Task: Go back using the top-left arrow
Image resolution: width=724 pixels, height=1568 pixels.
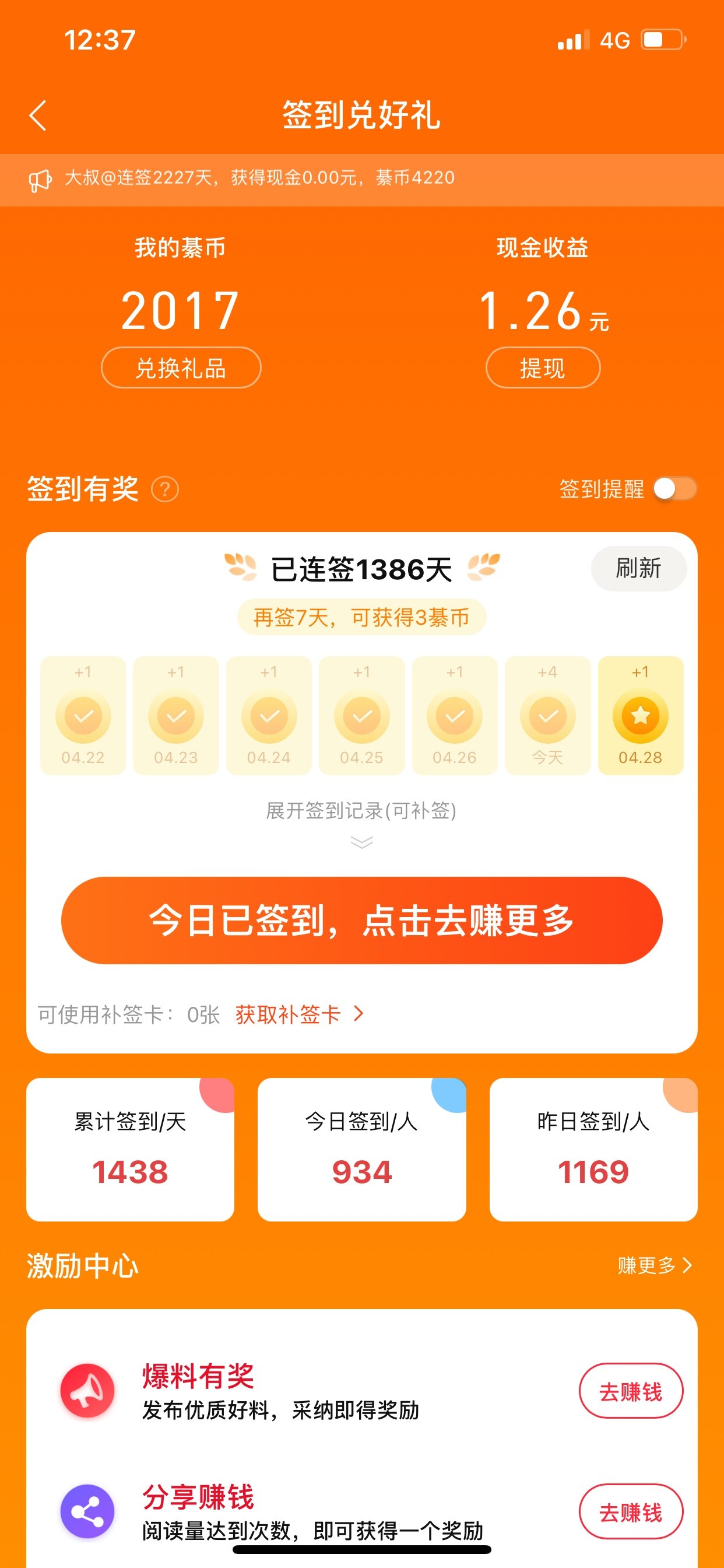Action: [38, 116]
